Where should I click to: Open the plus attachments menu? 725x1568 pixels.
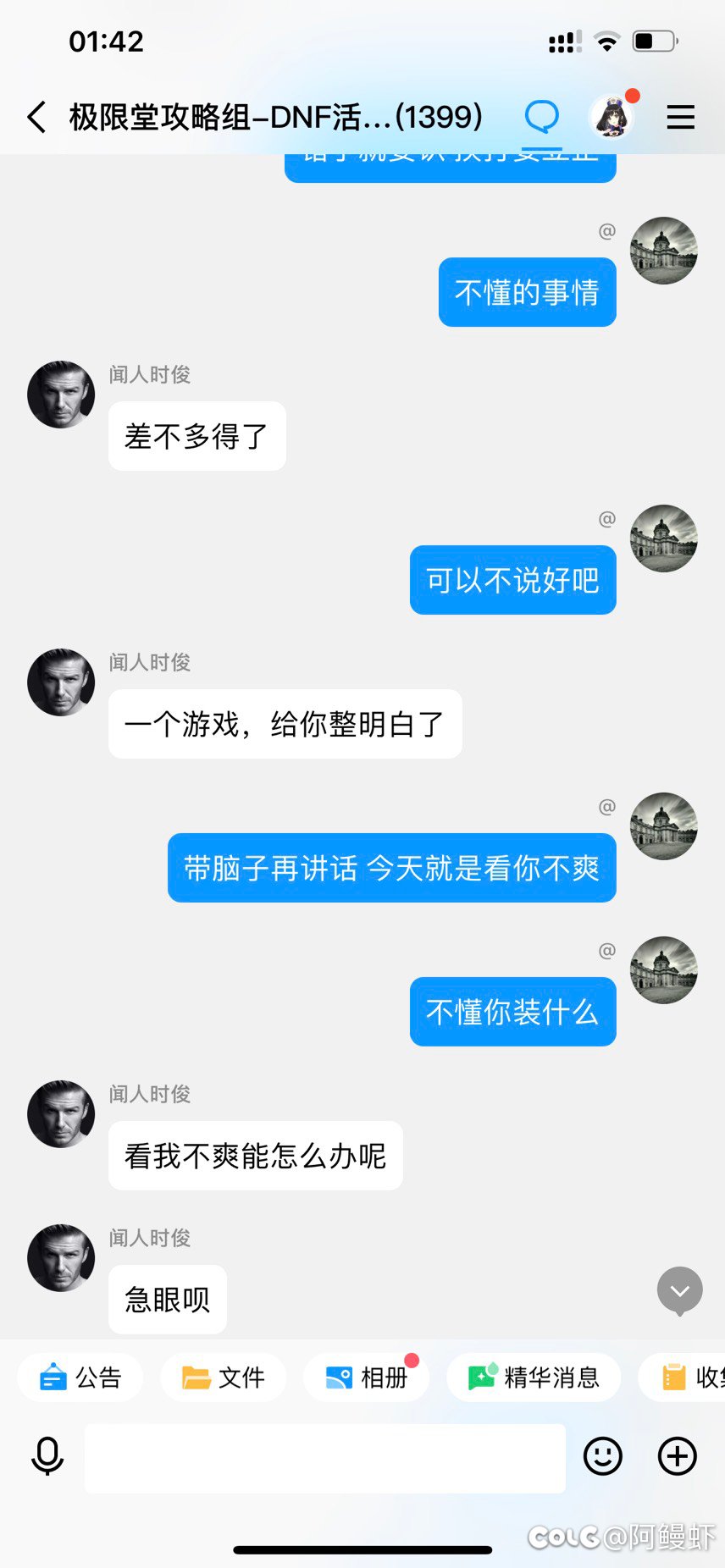678,1456
